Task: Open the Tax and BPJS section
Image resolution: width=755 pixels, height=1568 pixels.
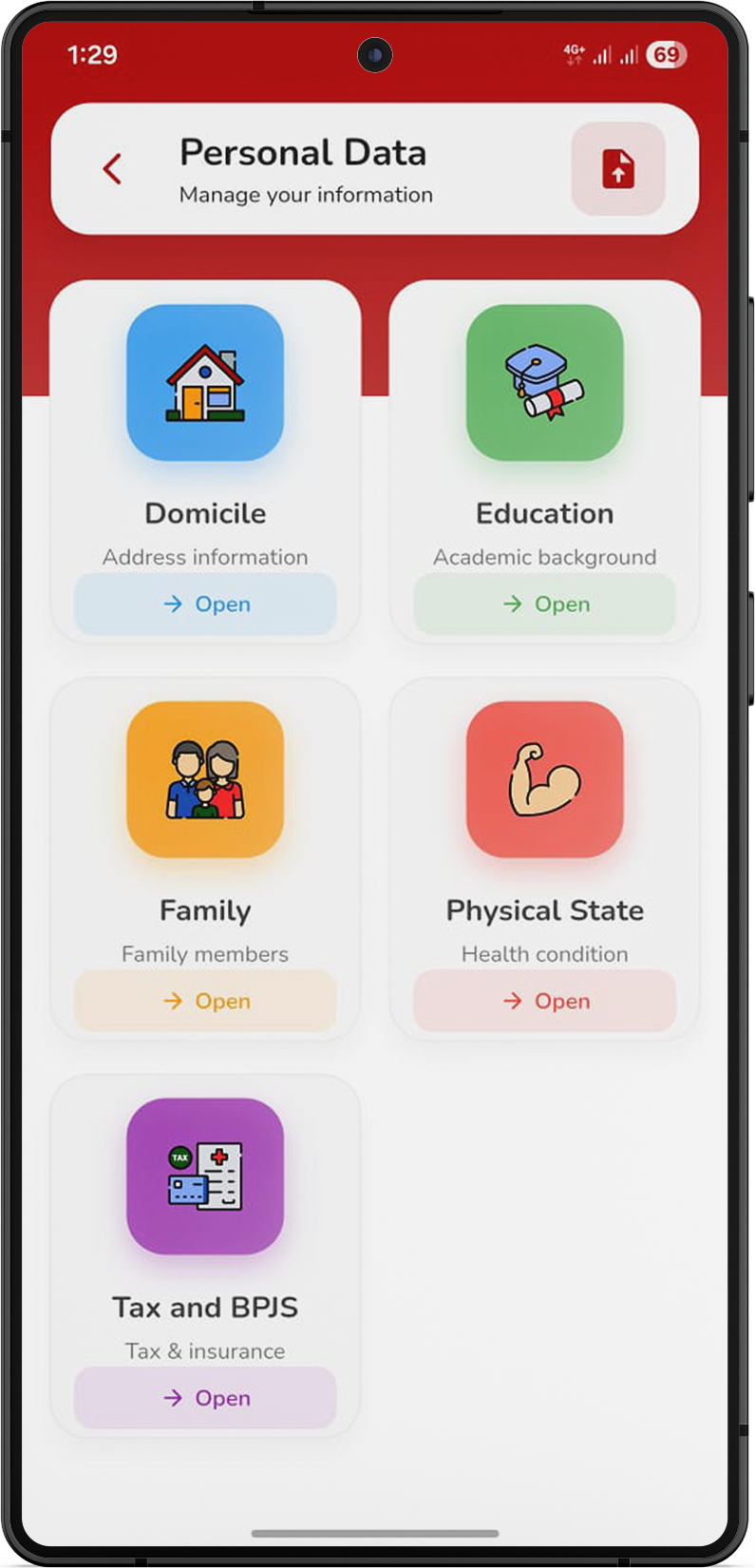Action: pyautogui.click(x=205, y=1398)
